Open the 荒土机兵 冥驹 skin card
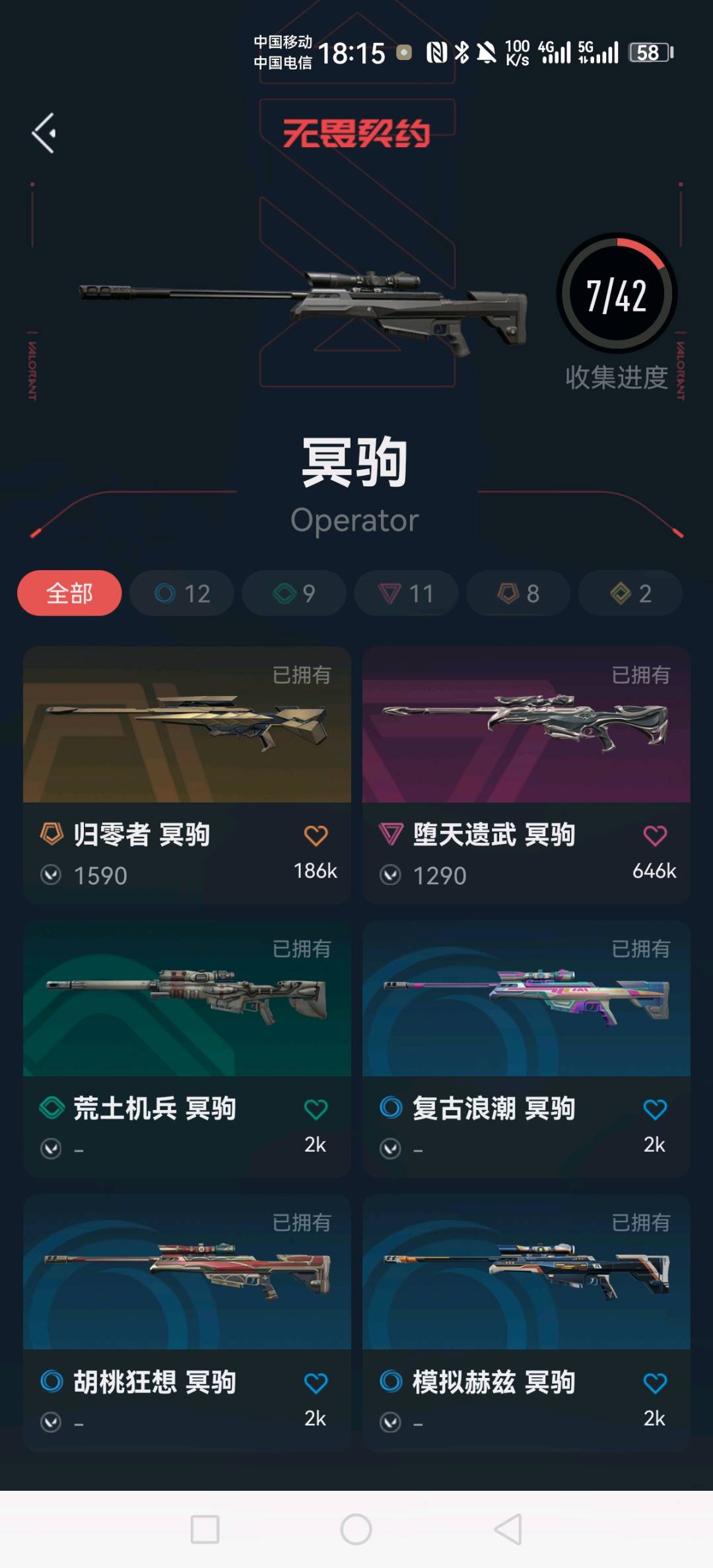The width and height of the screenshot is (713, 1568). click(187, 1049)
